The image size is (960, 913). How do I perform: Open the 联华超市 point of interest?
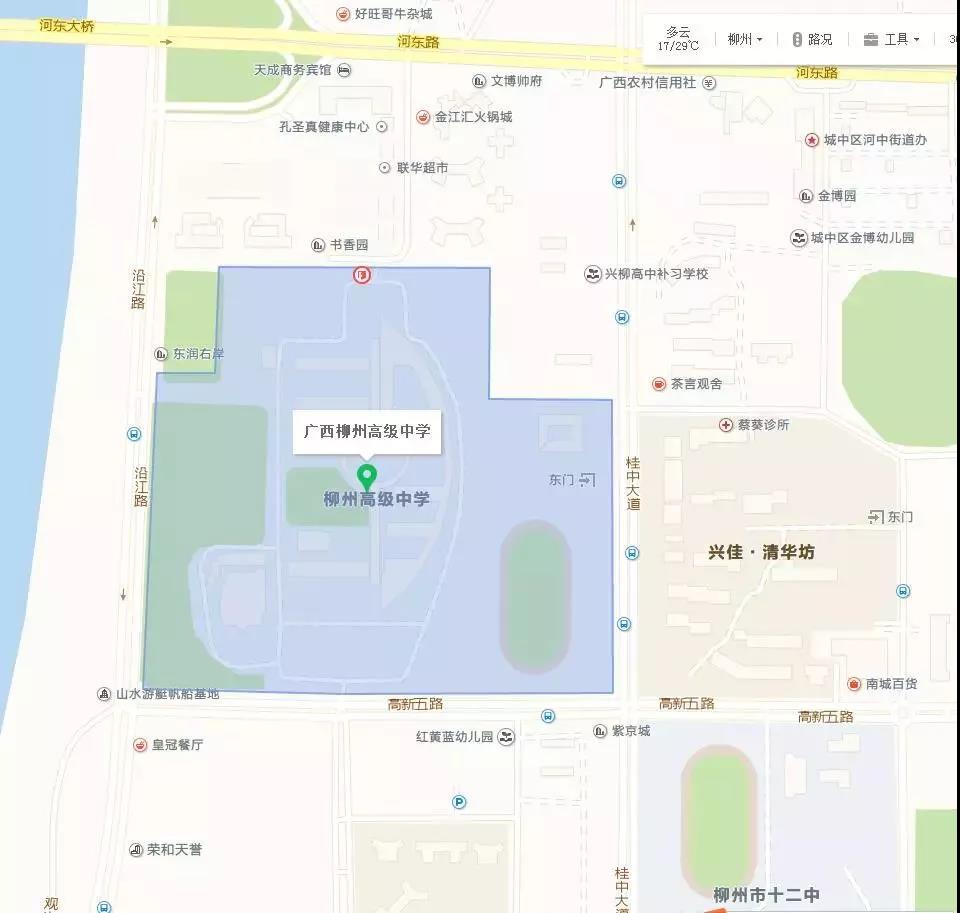tap(385, 168)
